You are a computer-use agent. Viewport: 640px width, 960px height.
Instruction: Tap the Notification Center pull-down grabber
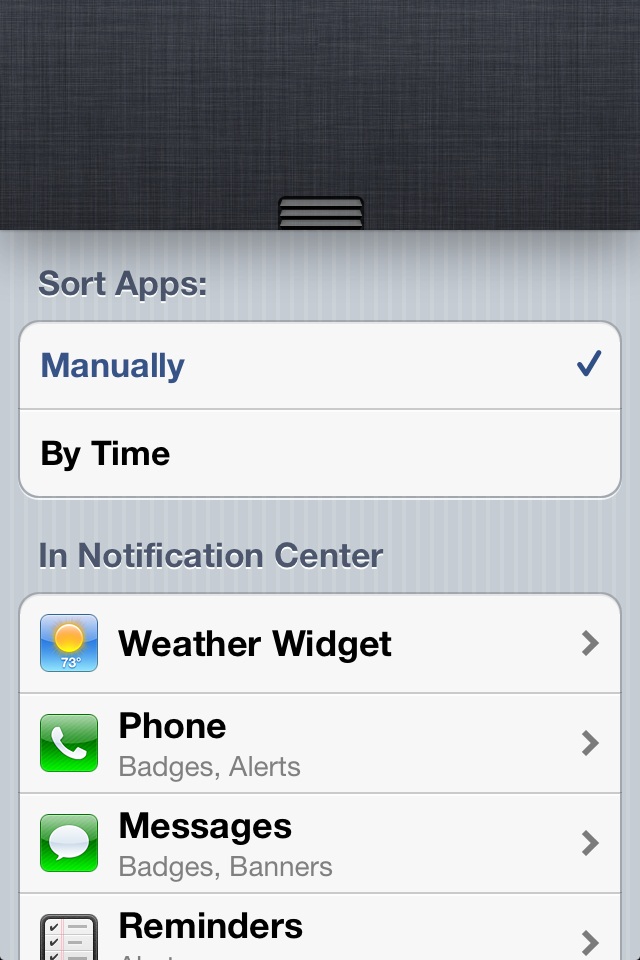321,213
